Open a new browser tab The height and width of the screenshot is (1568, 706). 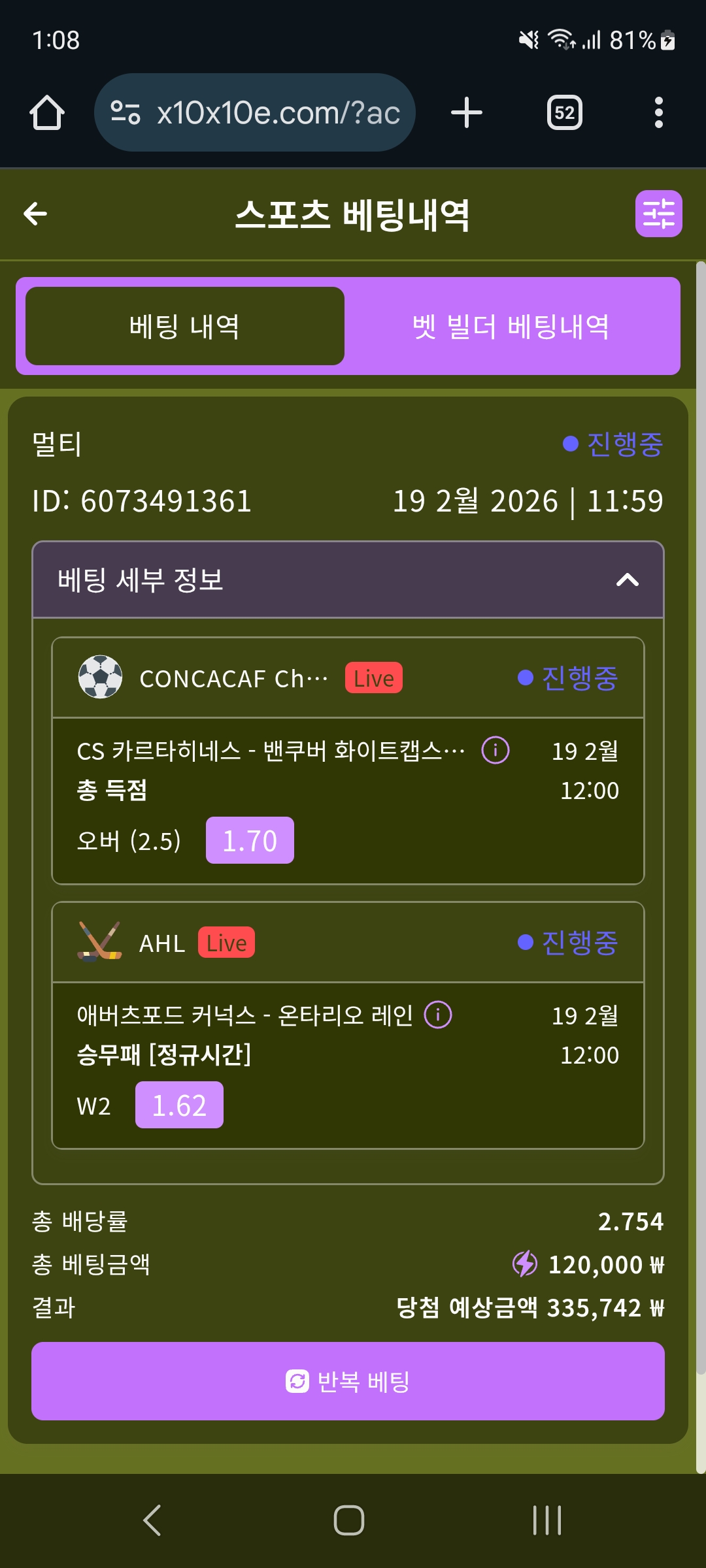pos(467,112)
